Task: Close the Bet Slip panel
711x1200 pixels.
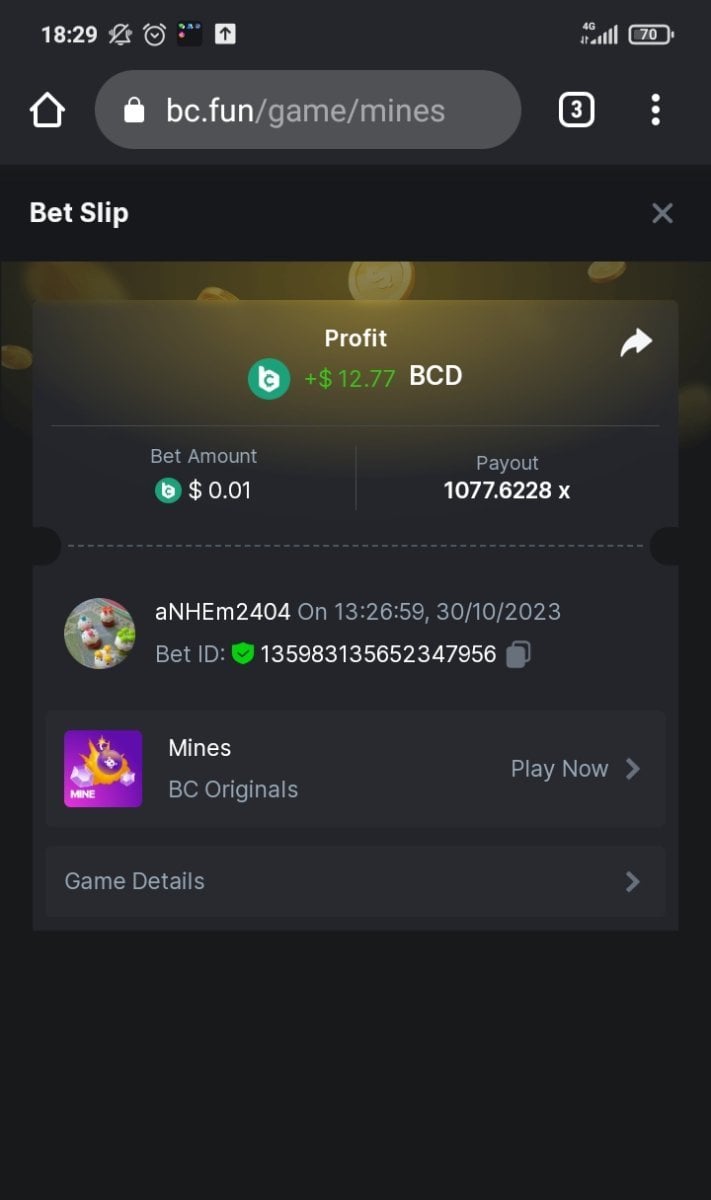Action: (x=662, y=213)
